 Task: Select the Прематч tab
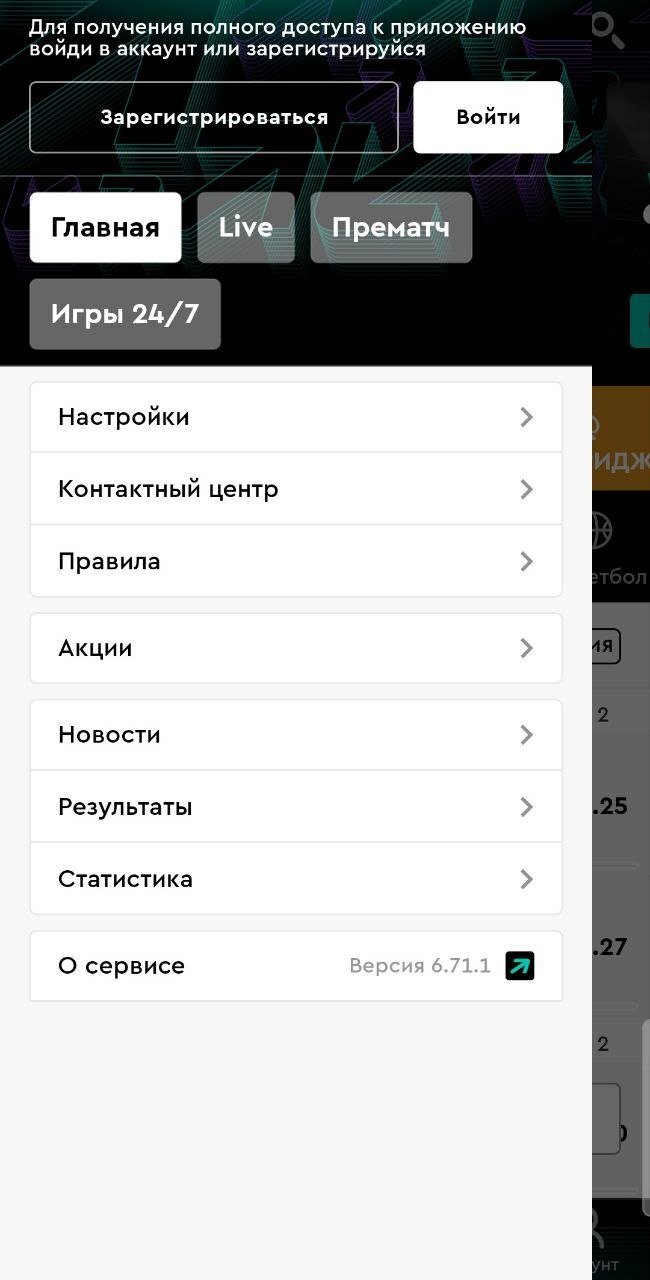(391, 227)
